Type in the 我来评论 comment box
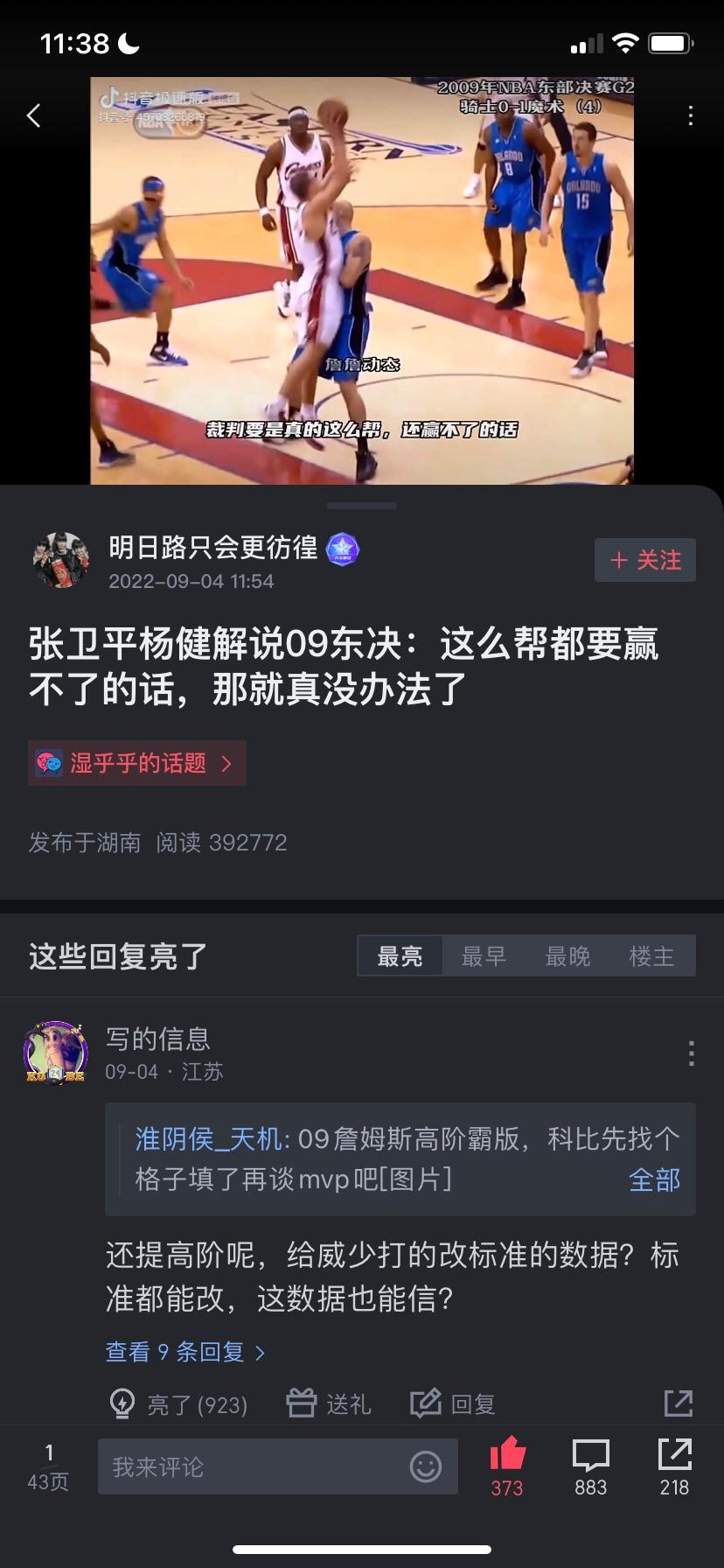The image size is (724, 1568). 254,1466
